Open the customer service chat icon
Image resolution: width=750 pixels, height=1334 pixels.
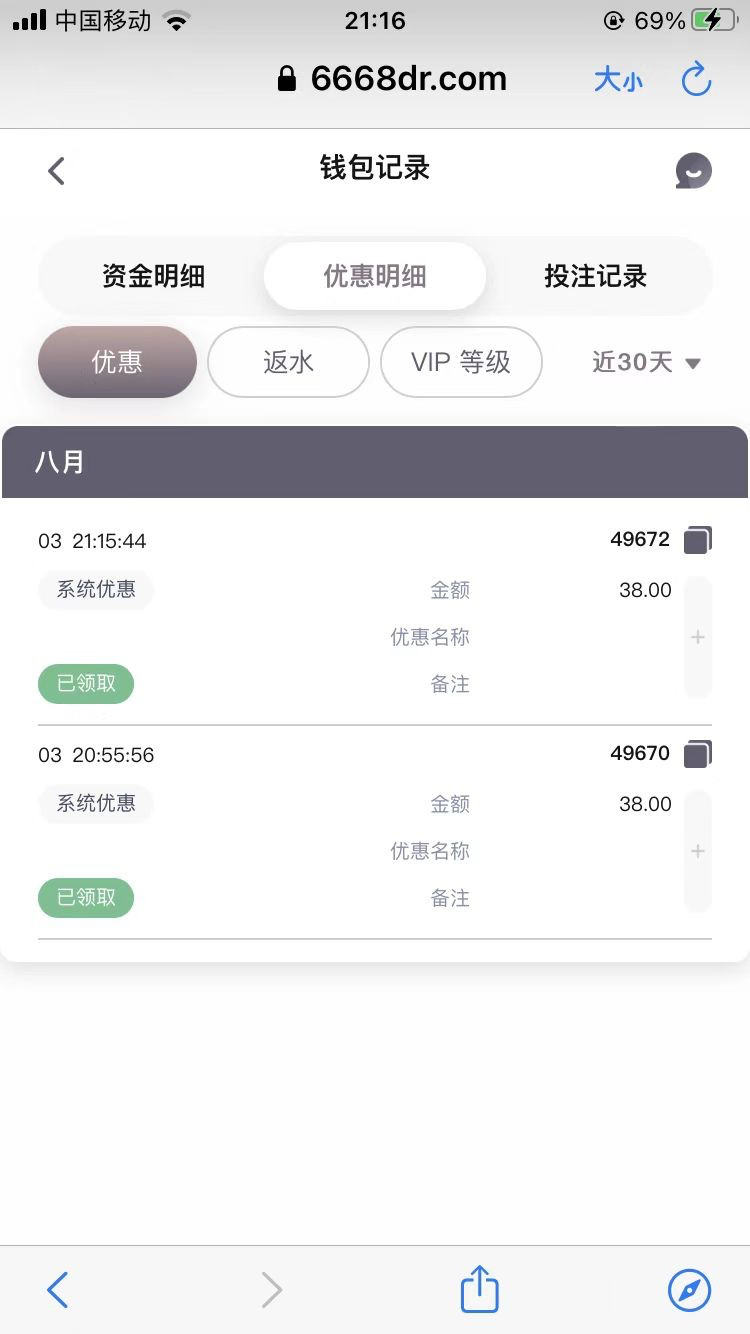(693, 171)
